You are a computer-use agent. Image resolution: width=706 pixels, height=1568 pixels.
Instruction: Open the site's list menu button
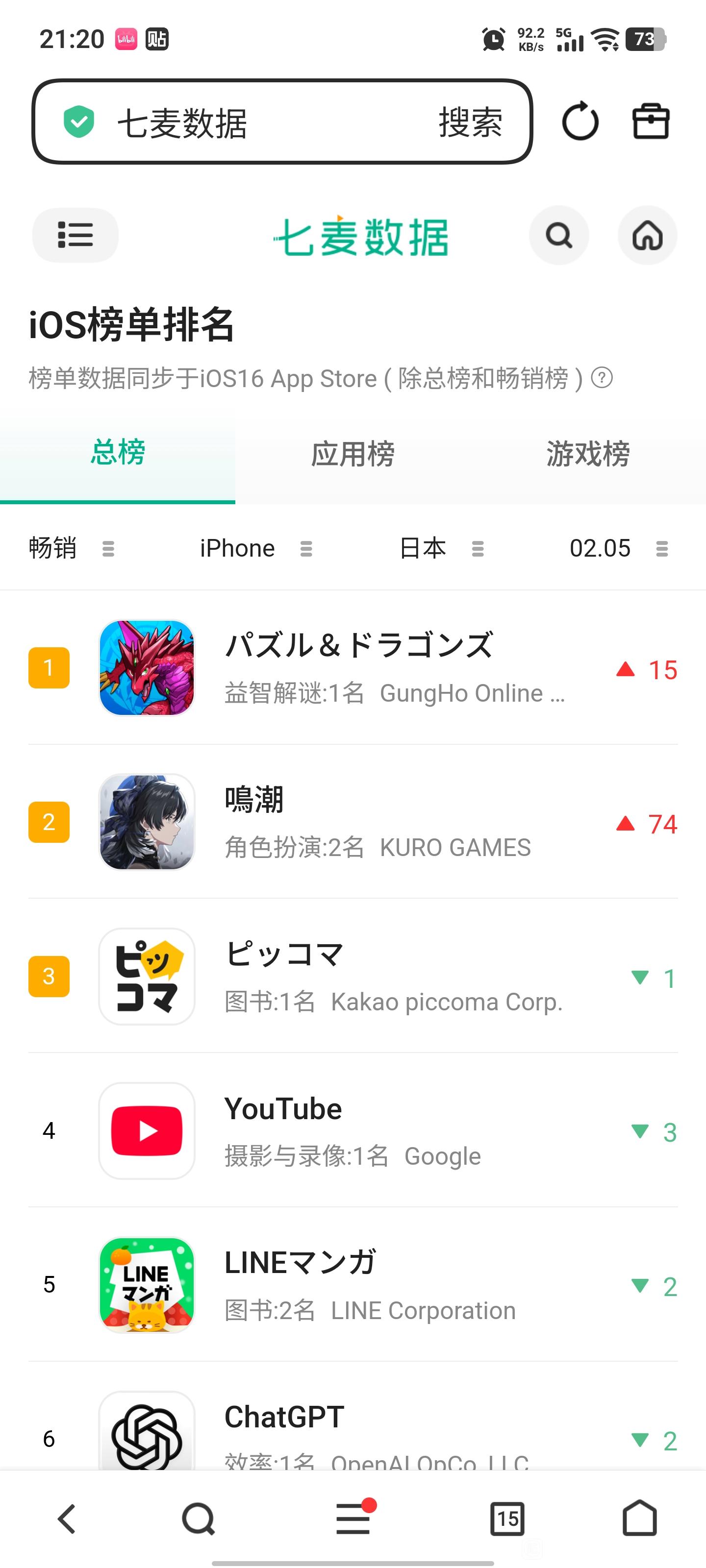(75, 235)
